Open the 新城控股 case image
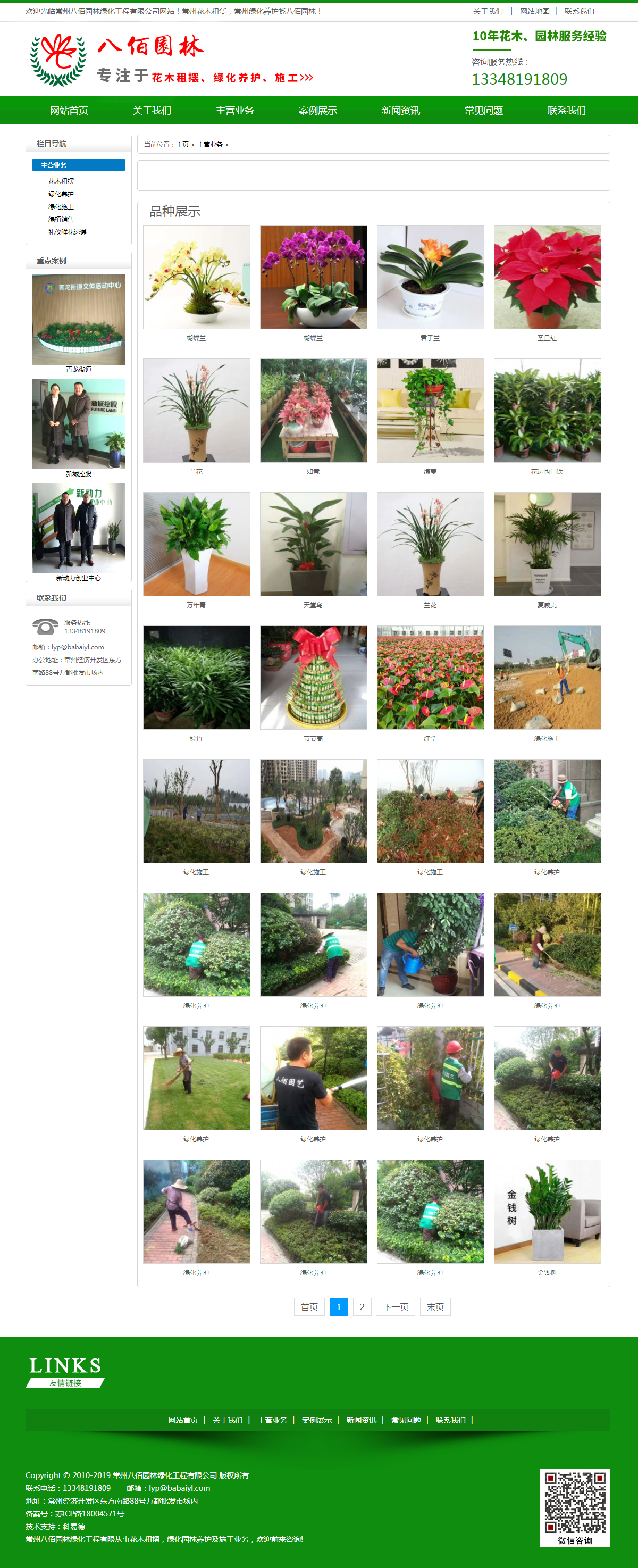Screen dimensions: 638x1568 [x=79, y=424]
